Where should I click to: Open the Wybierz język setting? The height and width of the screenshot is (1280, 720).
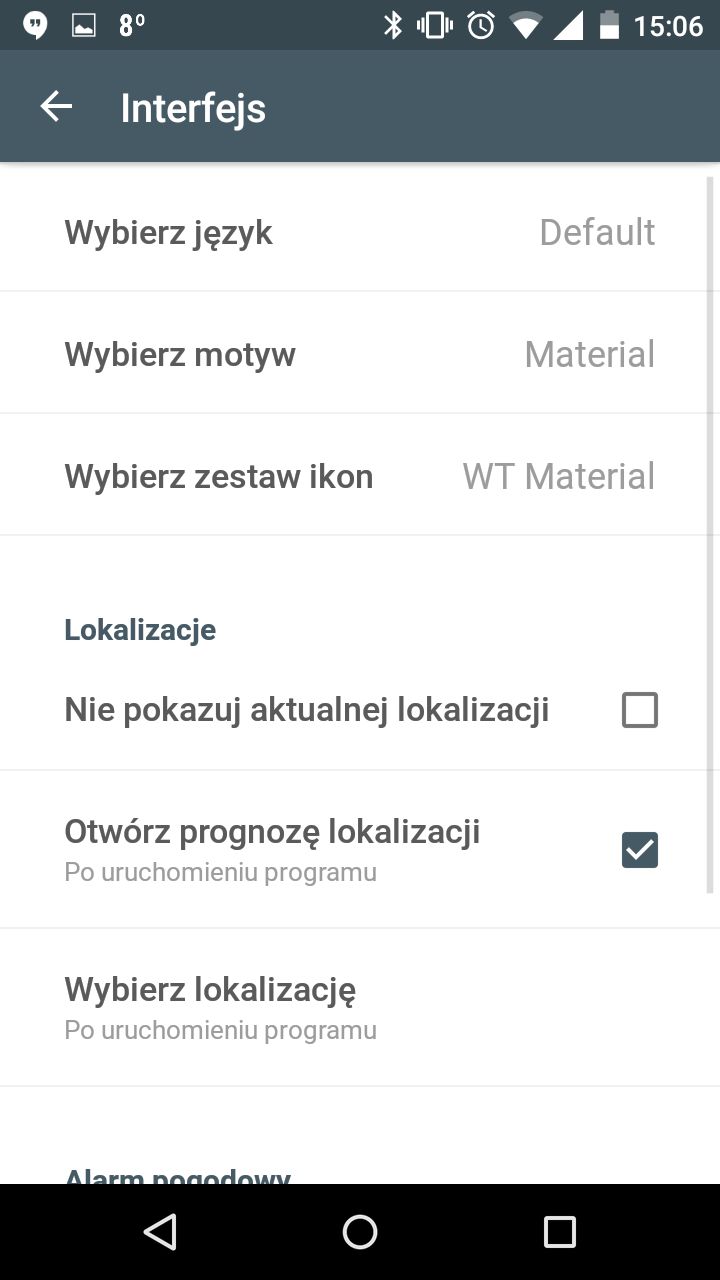[x=360, y=232]
